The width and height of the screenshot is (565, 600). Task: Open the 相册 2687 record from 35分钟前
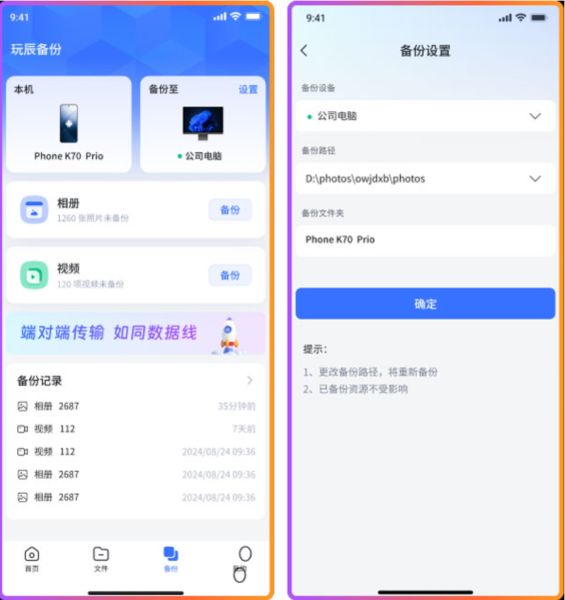pyautogui.click(x=136, y=406)
